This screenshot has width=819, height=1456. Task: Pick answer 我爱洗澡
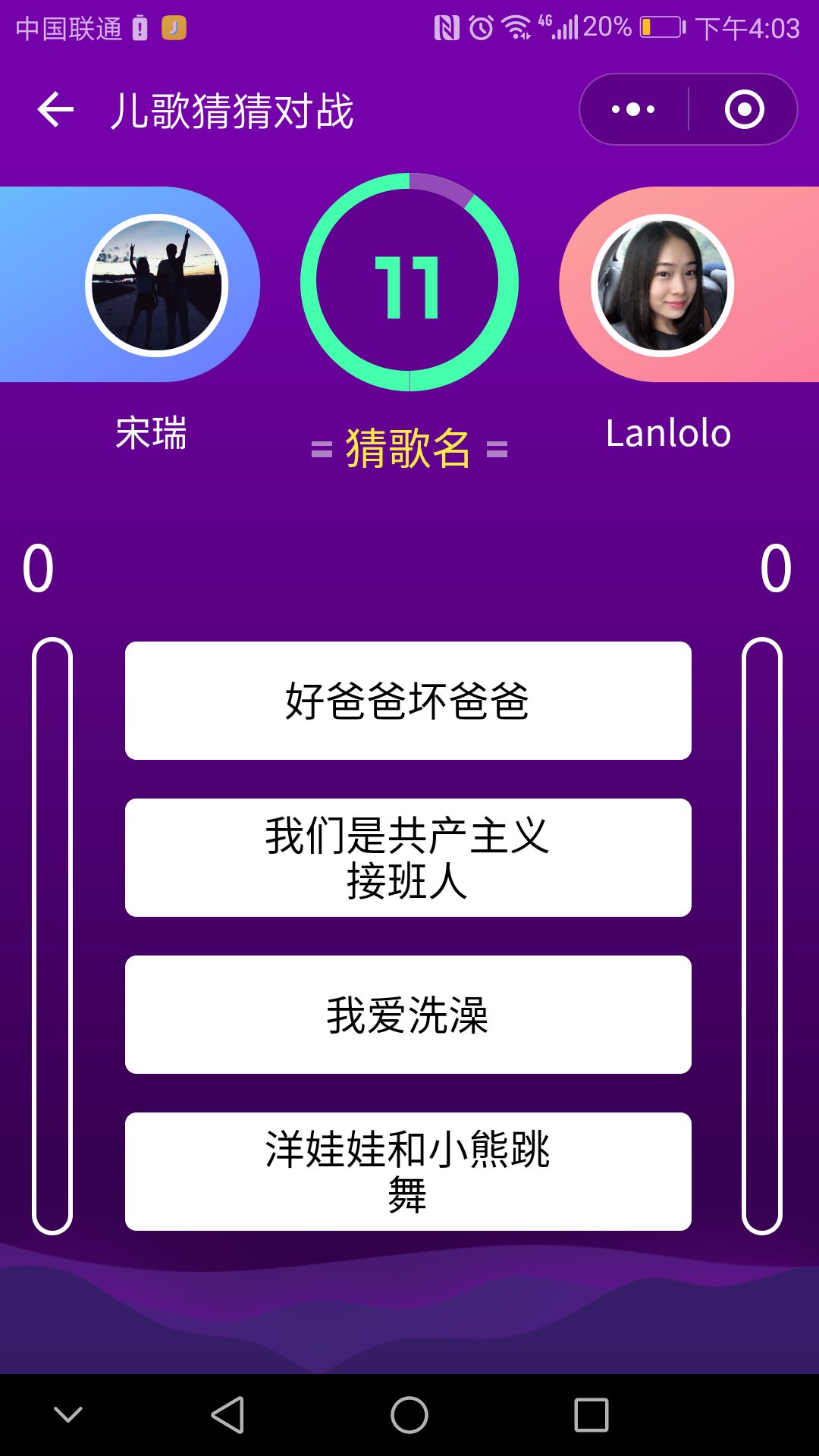tap(408, 1015)
